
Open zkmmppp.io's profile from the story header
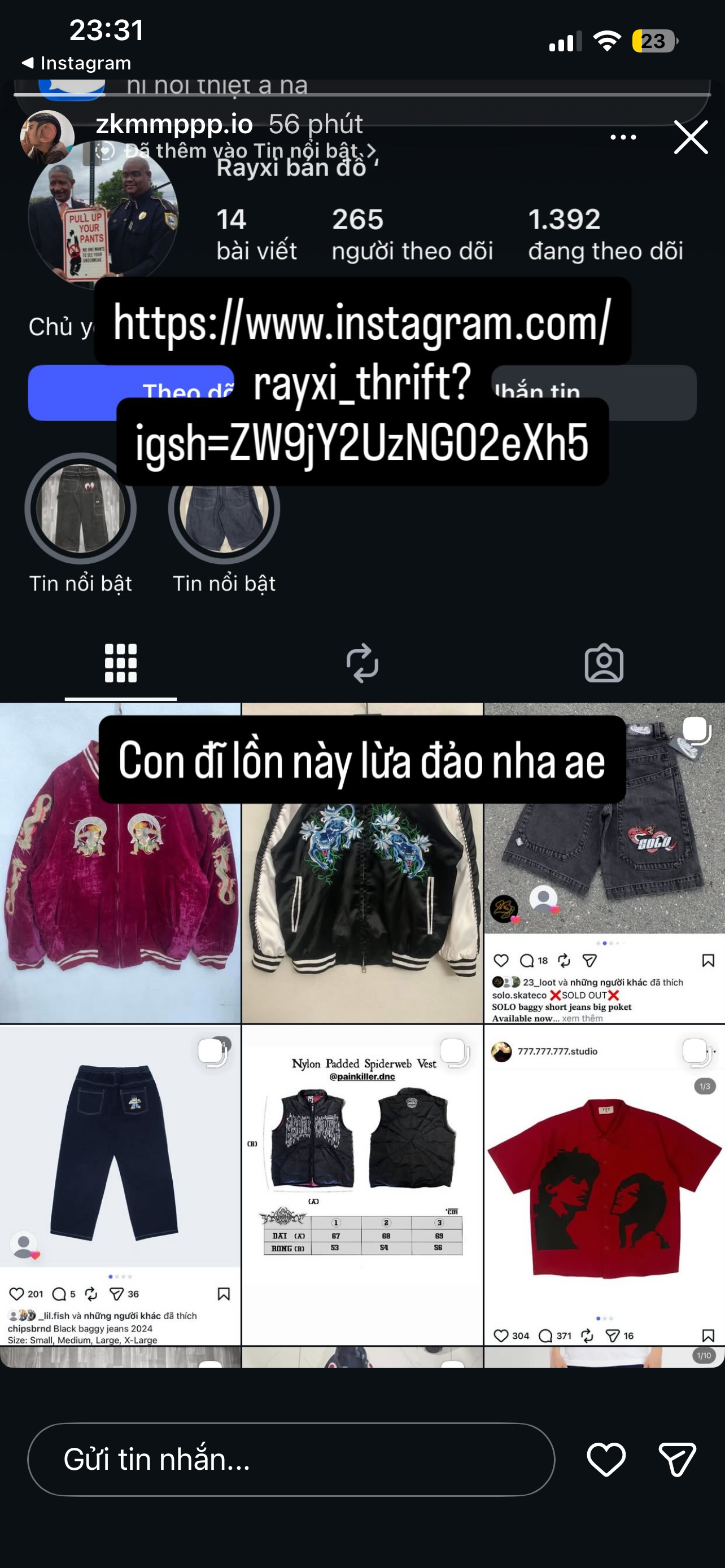pyautogui.click(x=174, y=124)
